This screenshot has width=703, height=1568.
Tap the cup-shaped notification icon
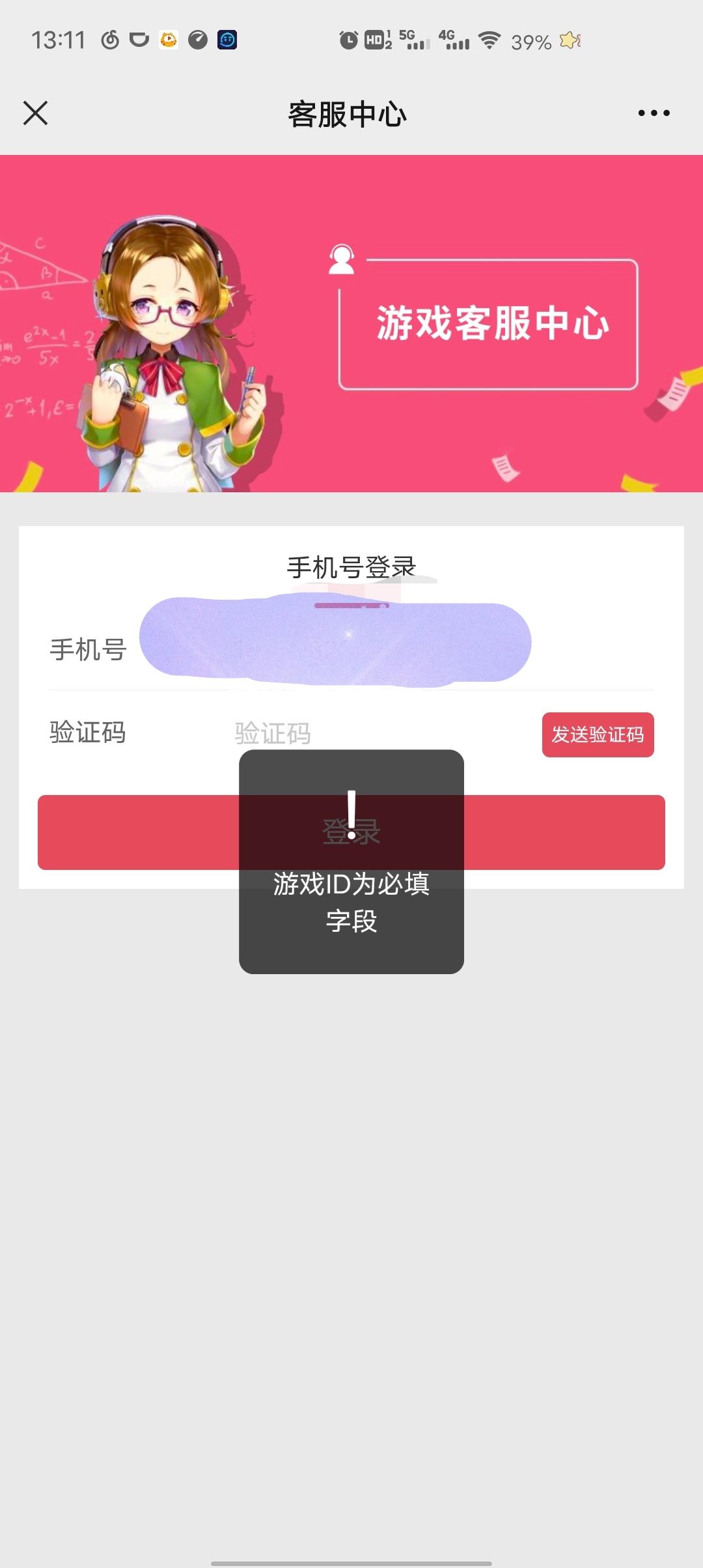[x=139, y=40]
